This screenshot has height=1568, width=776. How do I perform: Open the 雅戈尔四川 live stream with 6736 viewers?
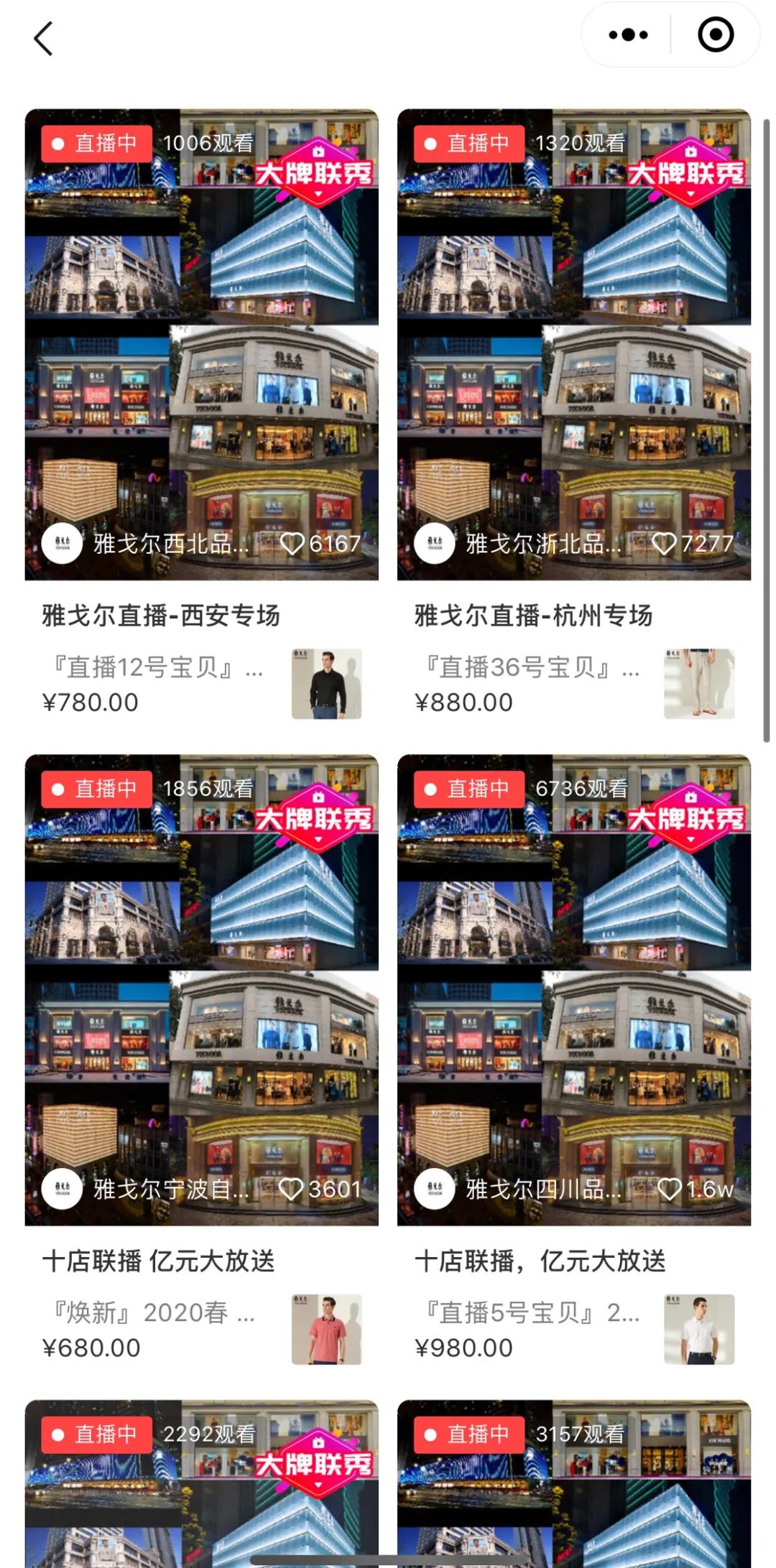point(573,990)
